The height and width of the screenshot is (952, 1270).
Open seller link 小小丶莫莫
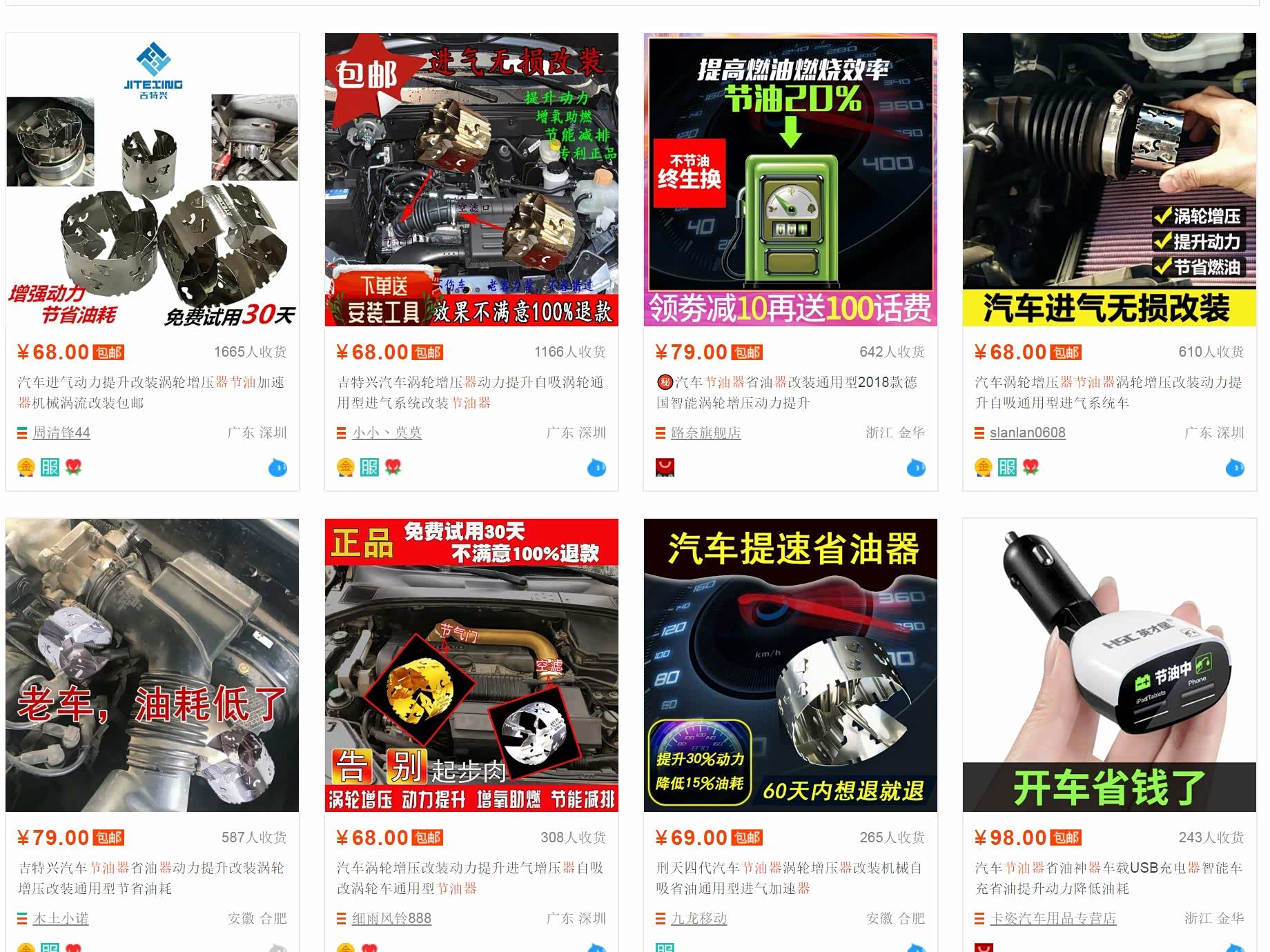(387, 433)
